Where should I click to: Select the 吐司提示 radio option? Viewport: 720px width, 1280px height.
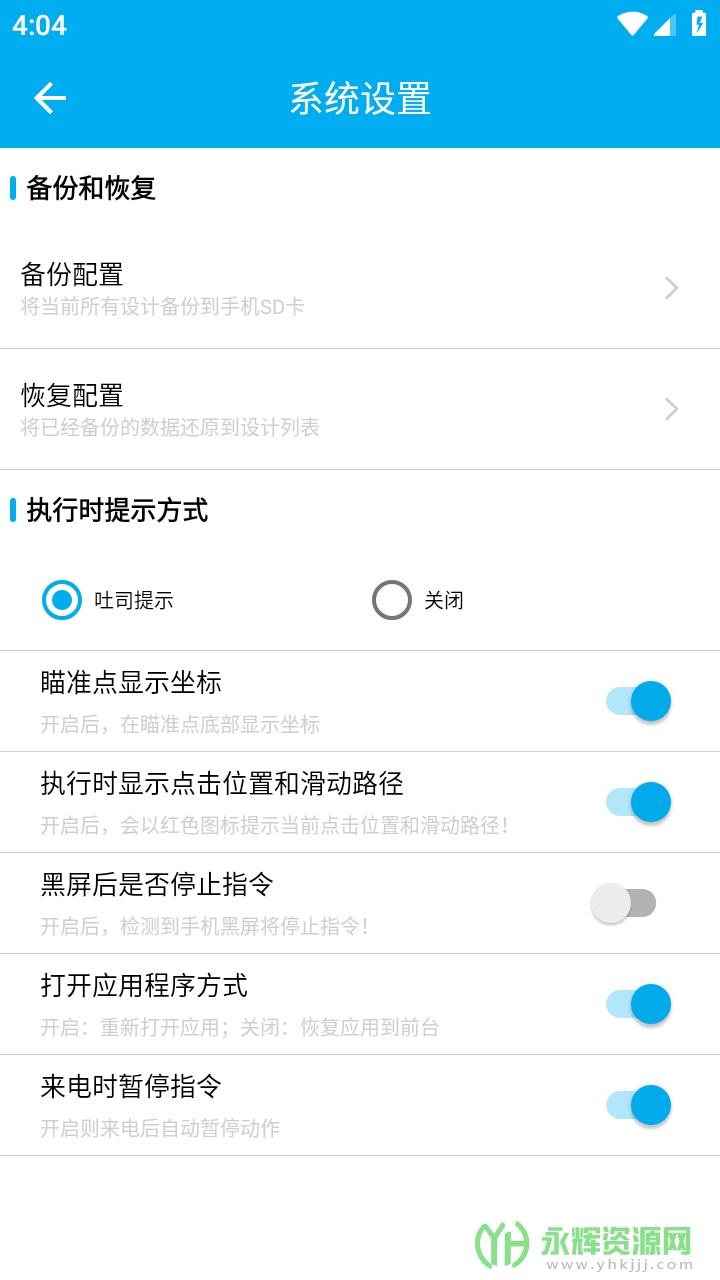(62, 600)
